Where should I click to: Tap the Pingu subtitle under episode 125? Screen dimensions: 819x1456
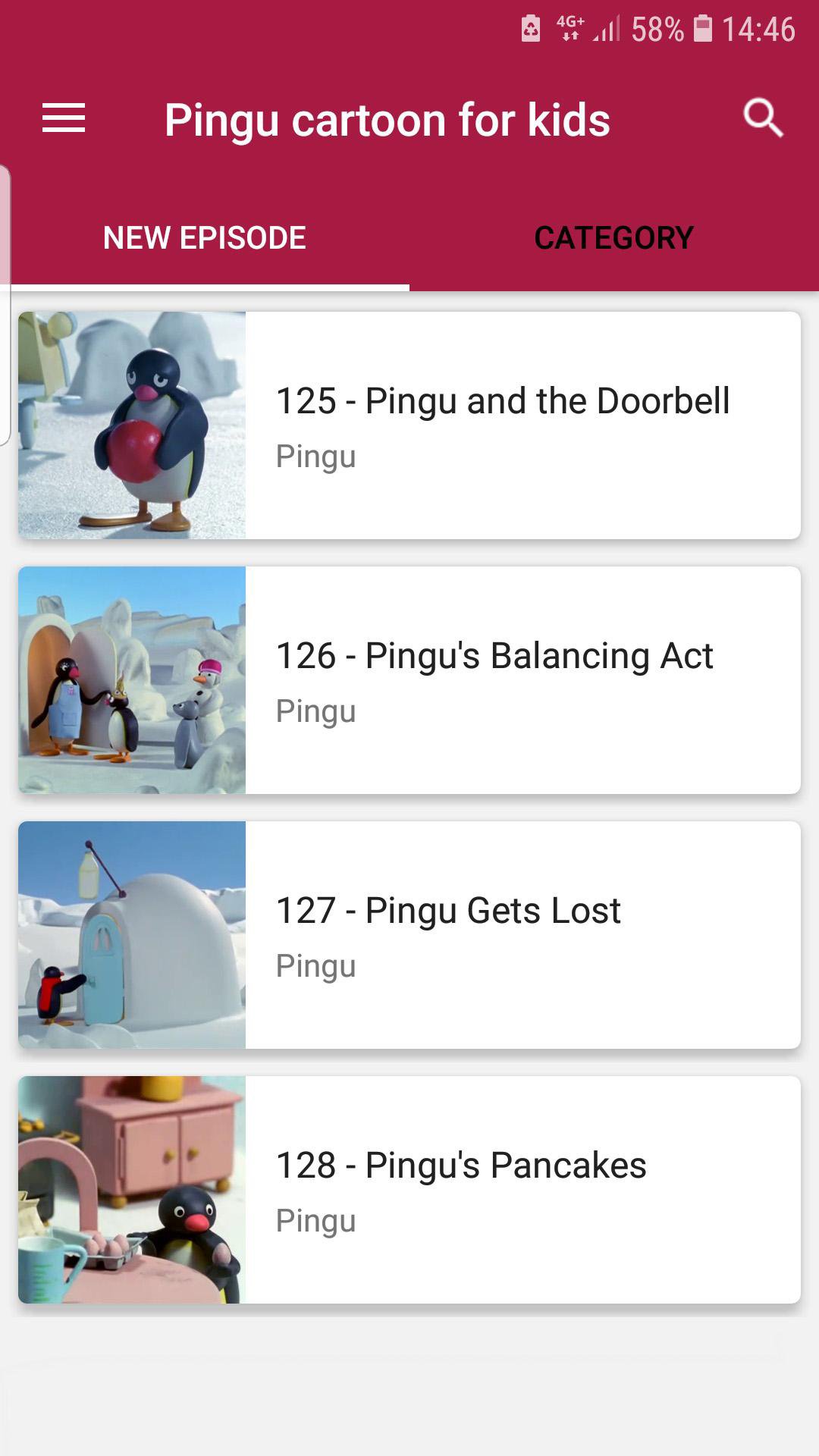(316, 455)
